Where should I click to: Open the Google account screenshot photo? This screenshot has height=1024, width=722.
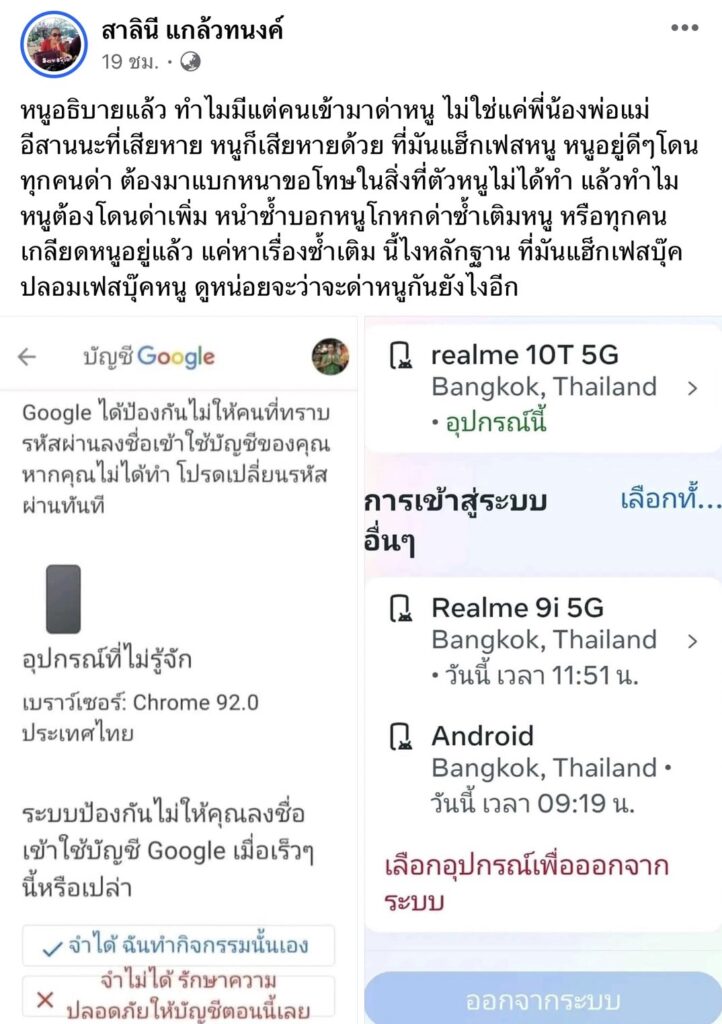pos(180,670)
